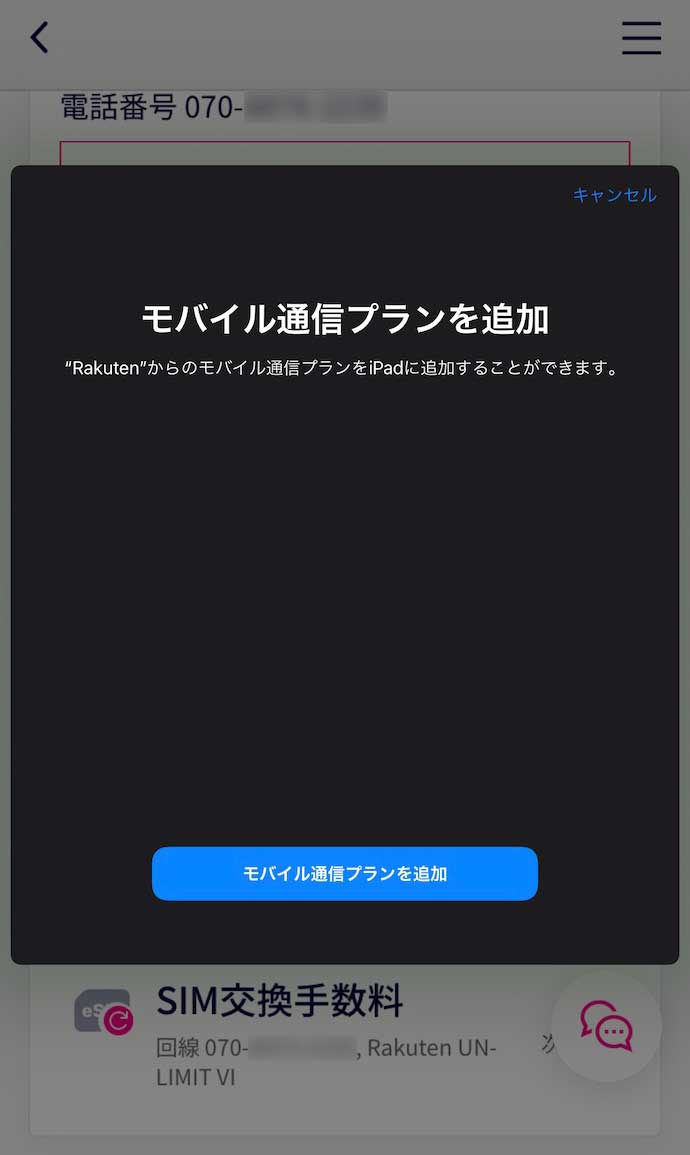Tap the blue モバイル通信プランを追加 button
Screen dimensions: 690x1155
tap(345, 874)
